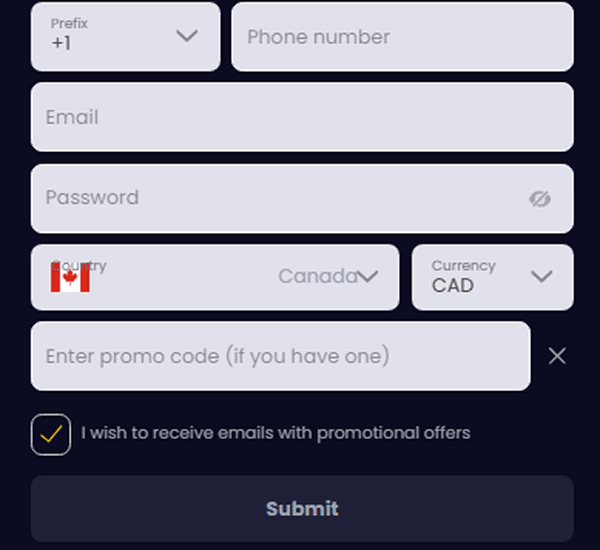
Task: Focus the Phone number field
Action: coord(402,37)
